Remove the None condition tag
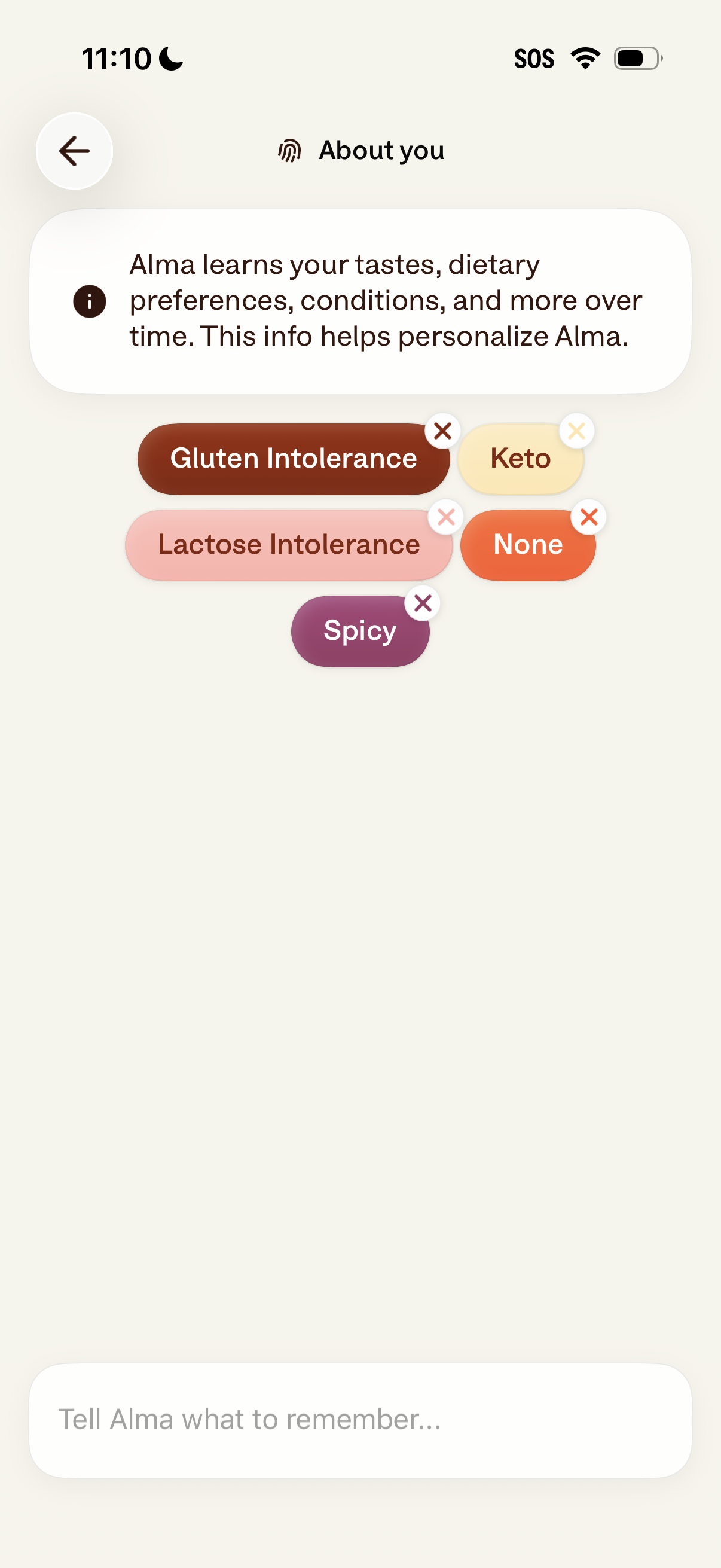This screenshot has height=1568, width=721. (589, 517)
